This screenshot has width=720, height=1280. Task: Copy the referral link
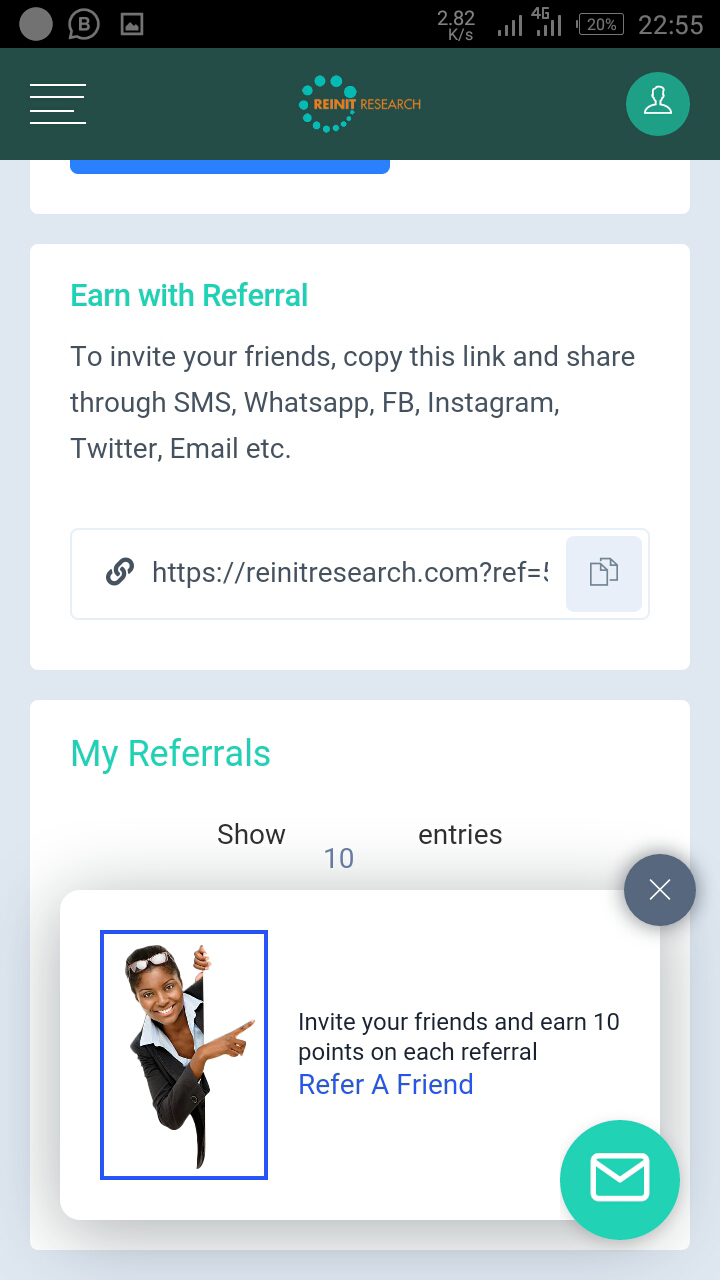pos(603,573)
